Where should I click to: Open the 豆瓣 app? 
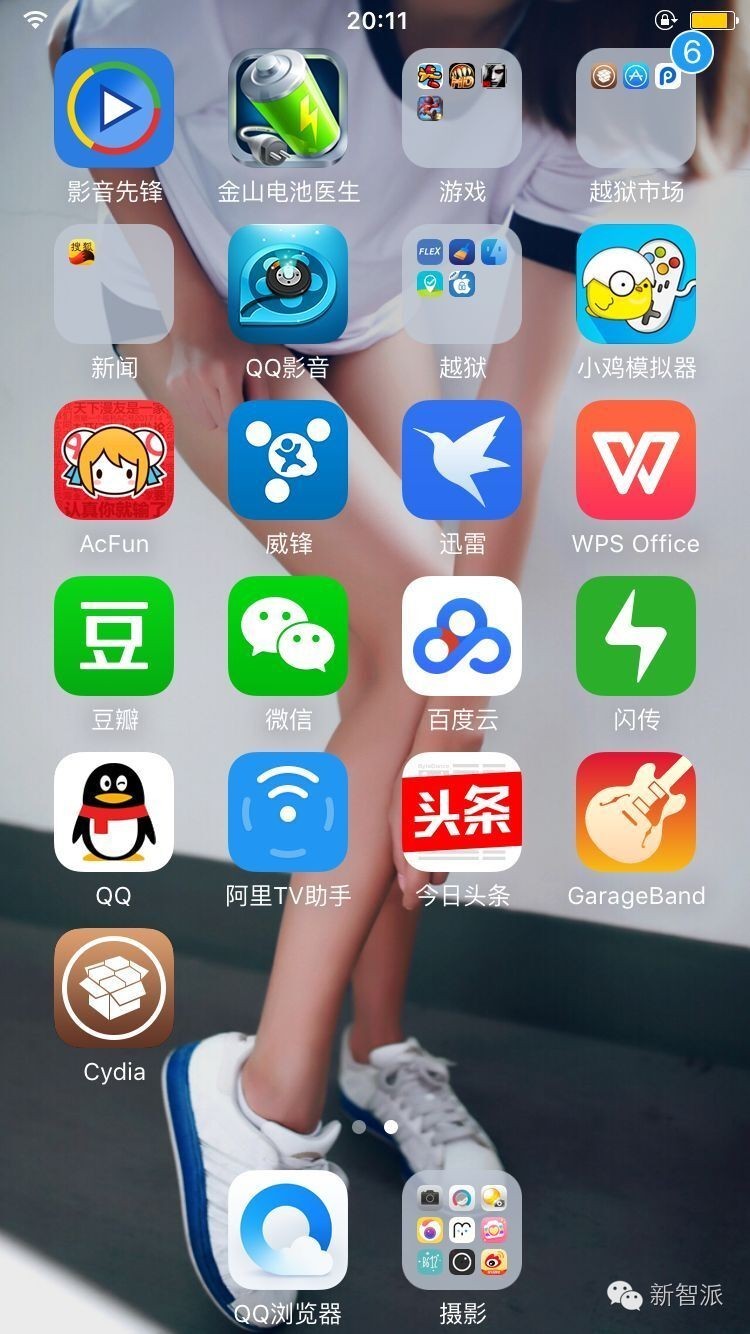(114, 636)
